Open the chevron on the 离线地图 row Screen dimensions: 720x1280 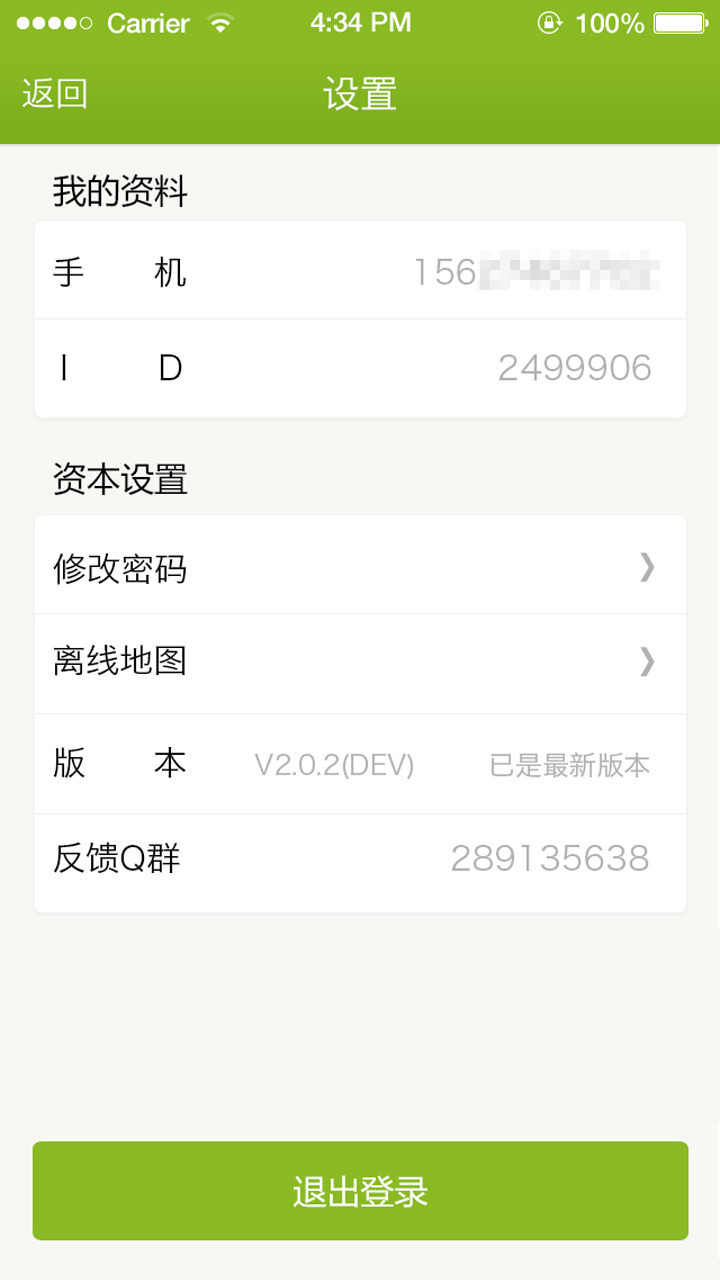click(648, 663)
